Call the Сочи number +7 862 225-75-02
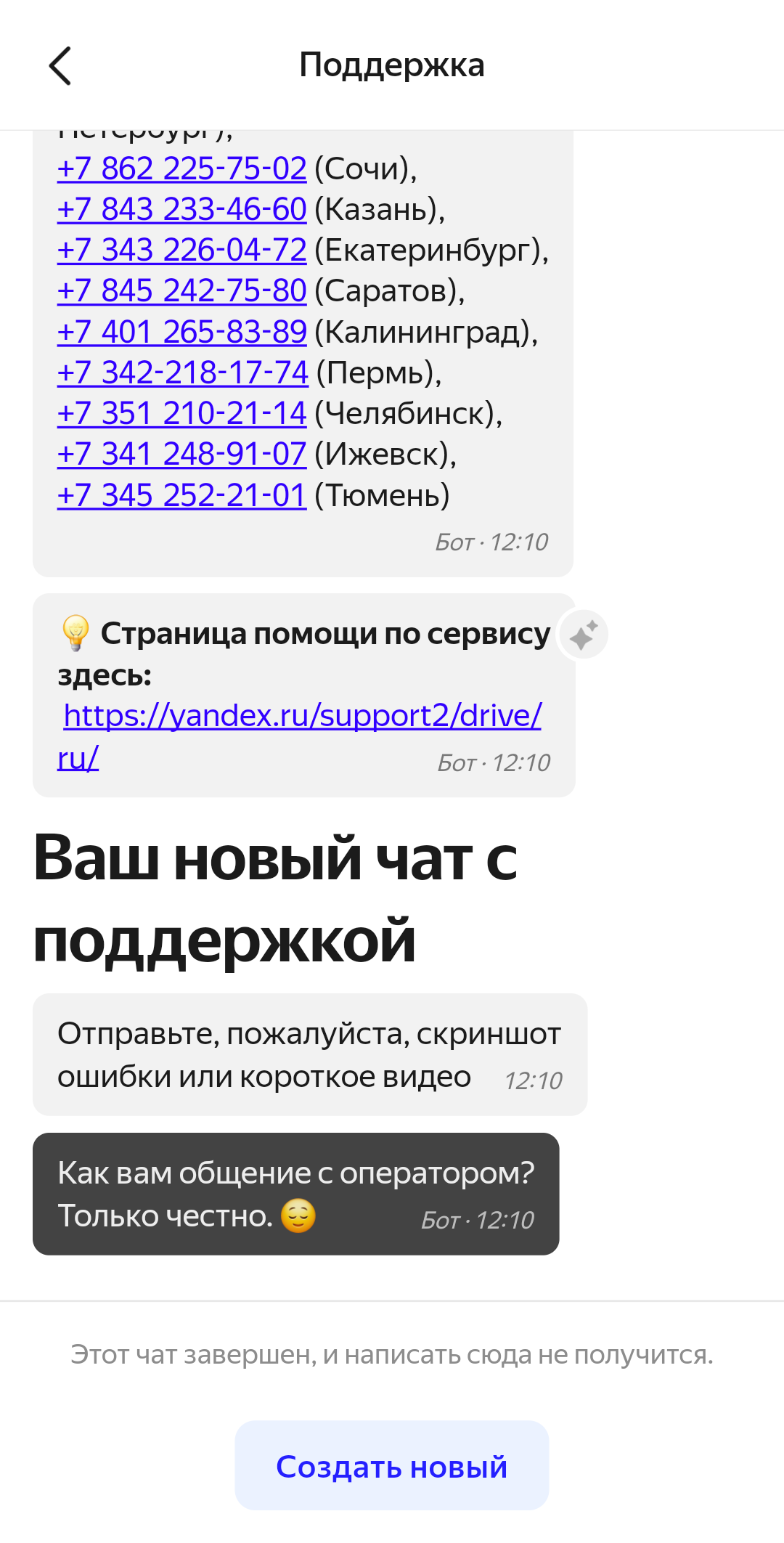784x1543 pixels. click(x=181, y=168)
